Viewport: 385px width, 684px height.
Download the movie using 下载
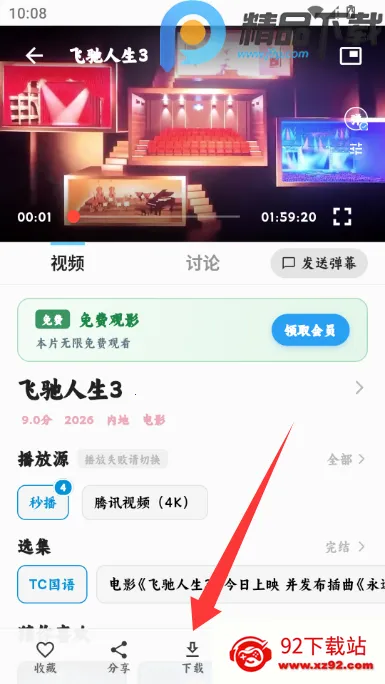coord(192,657)
